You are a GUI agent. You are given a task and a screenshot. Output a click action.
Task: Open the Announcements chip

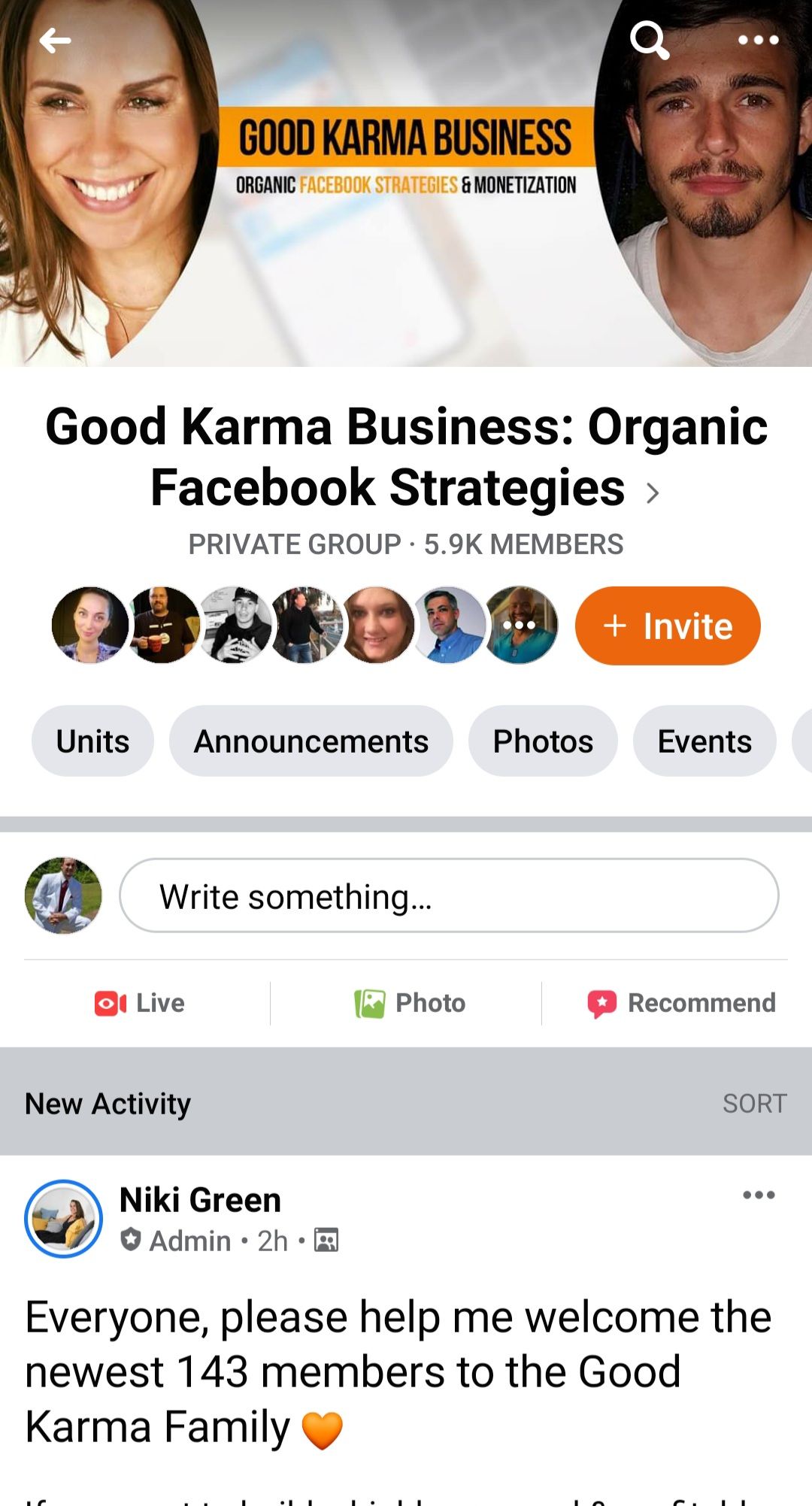coord(311,741)
